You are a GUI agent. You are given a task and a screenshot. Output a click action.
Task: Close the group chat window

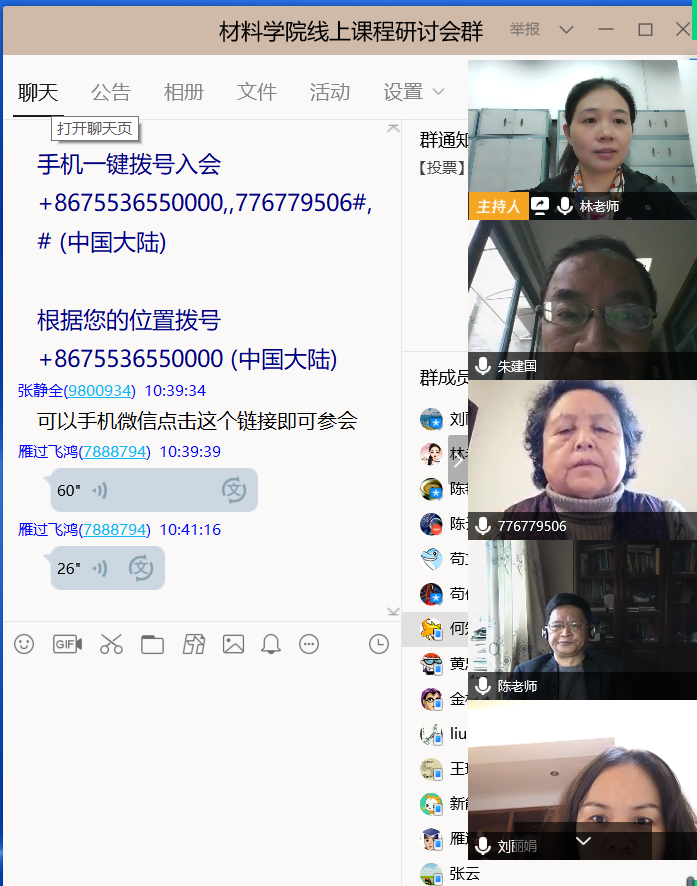pos(684,30)
